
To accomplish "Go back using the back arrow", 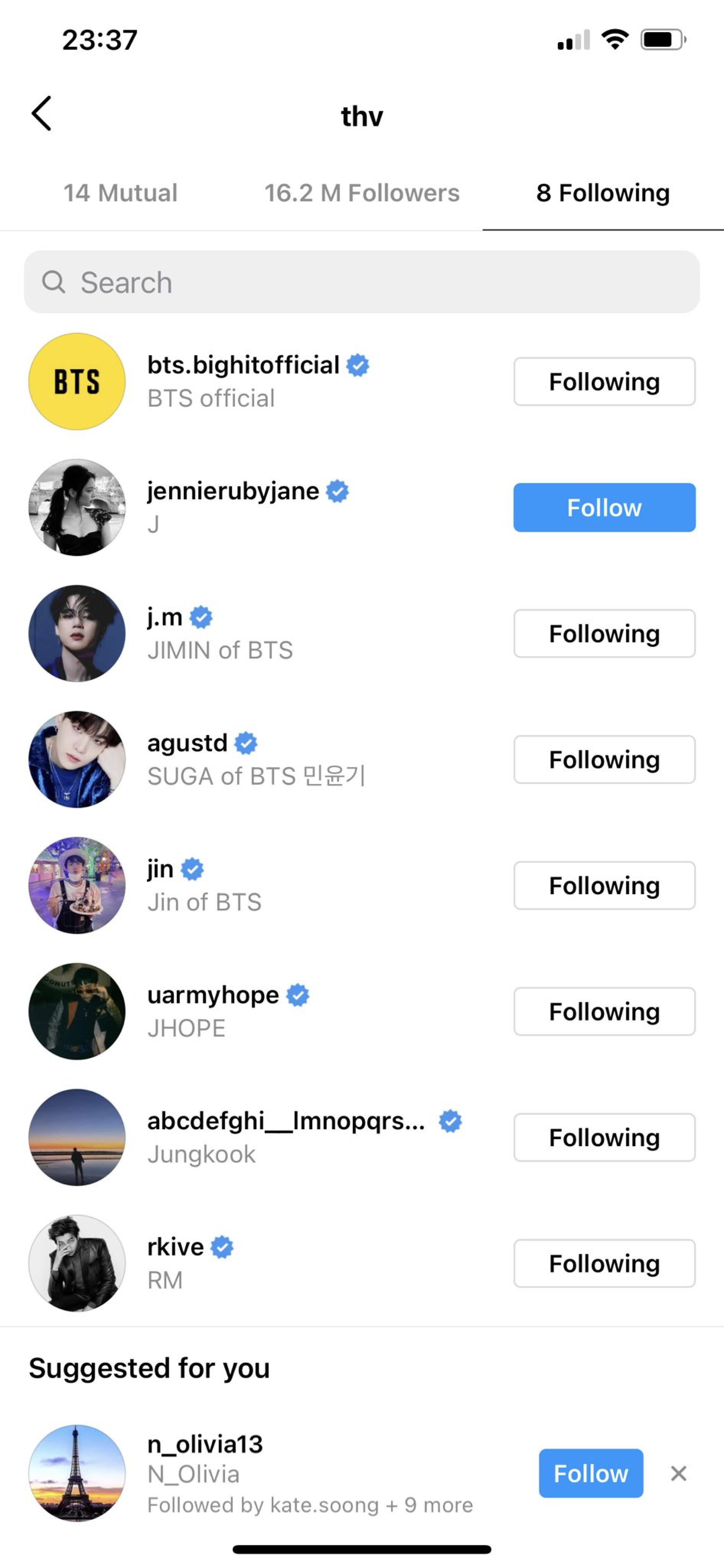I will tap(41, 114).
